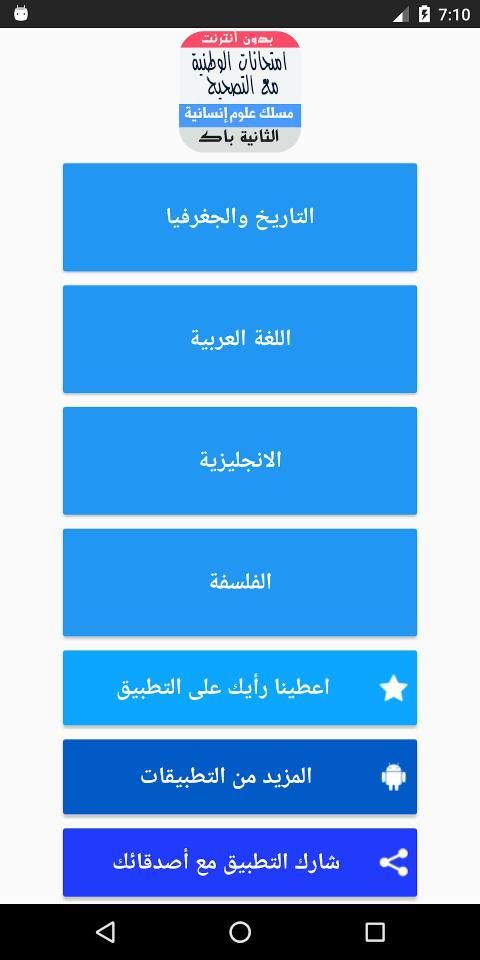Select the اللغة العربية exams button
This screenshot has height=960, width=480.
tap(240, 339)
